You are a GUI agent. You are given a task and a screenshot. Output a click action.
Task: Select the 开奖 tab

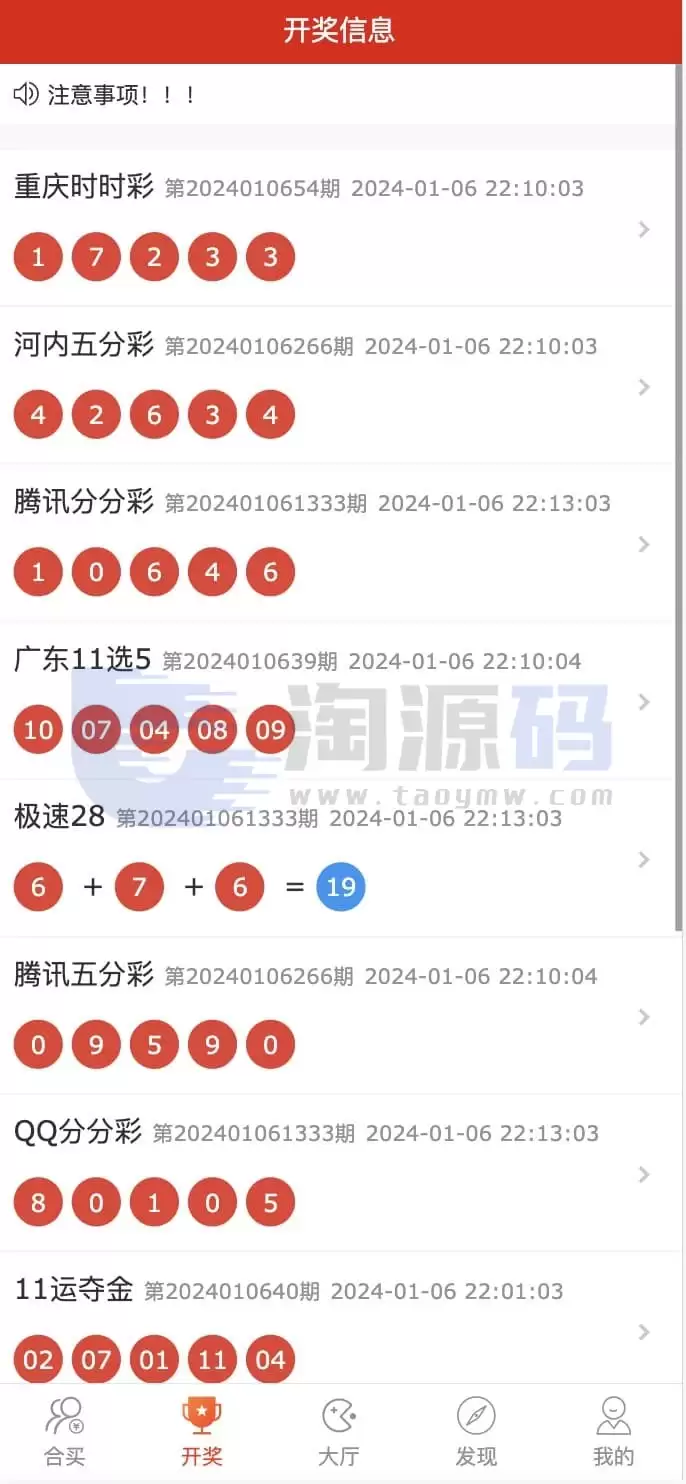[x=202, y=1432]
